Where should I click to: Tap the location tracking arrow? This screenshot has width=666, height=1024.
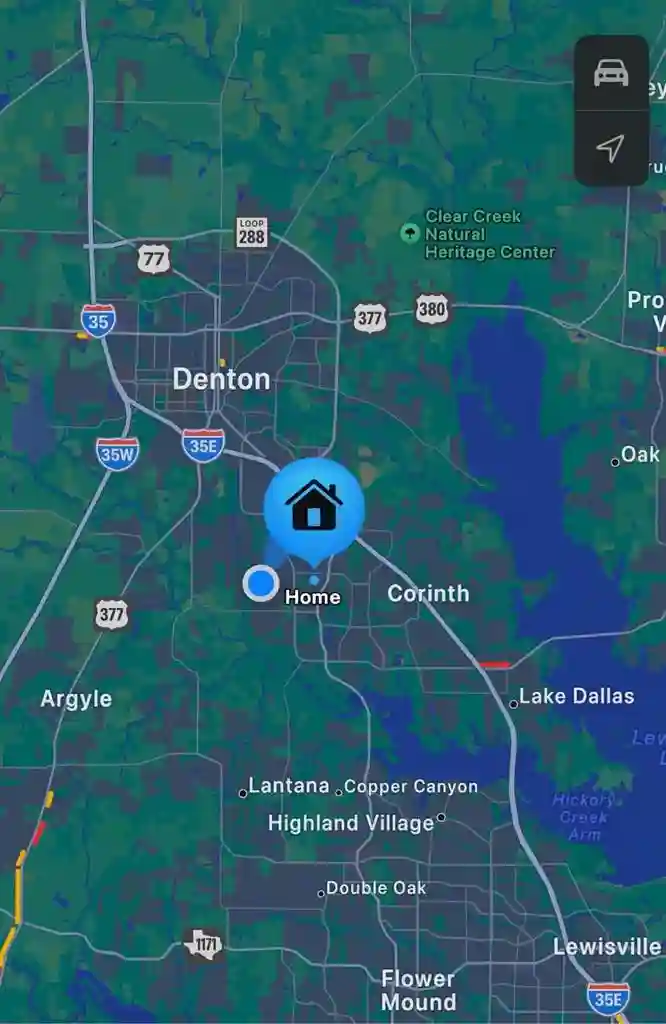point(611,148)
